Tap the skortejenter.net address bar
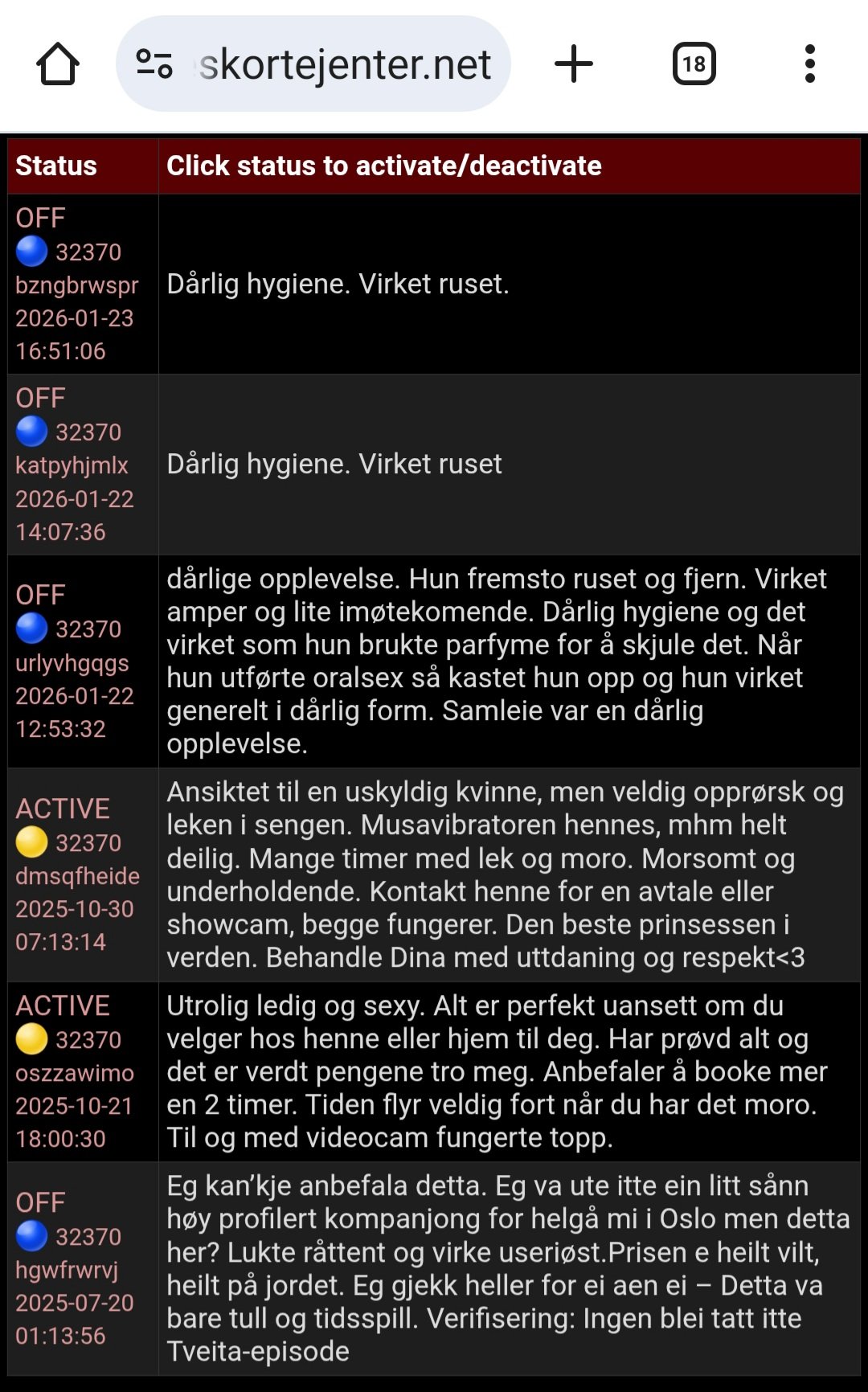The image size is (868, 1392). coord(344,64)
